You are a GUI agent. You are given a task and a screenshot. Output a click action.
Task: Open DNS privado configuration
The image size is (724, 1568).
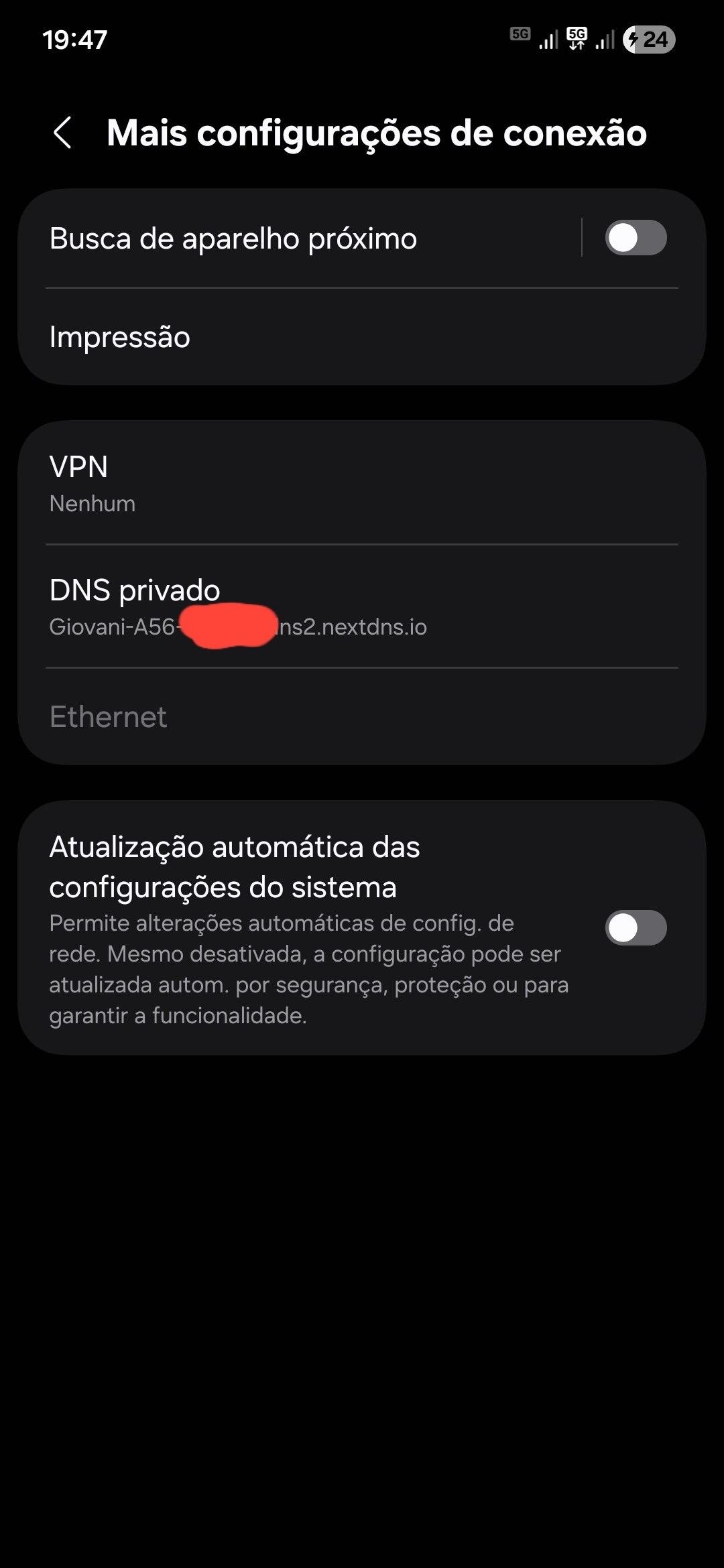pos(268,606)
